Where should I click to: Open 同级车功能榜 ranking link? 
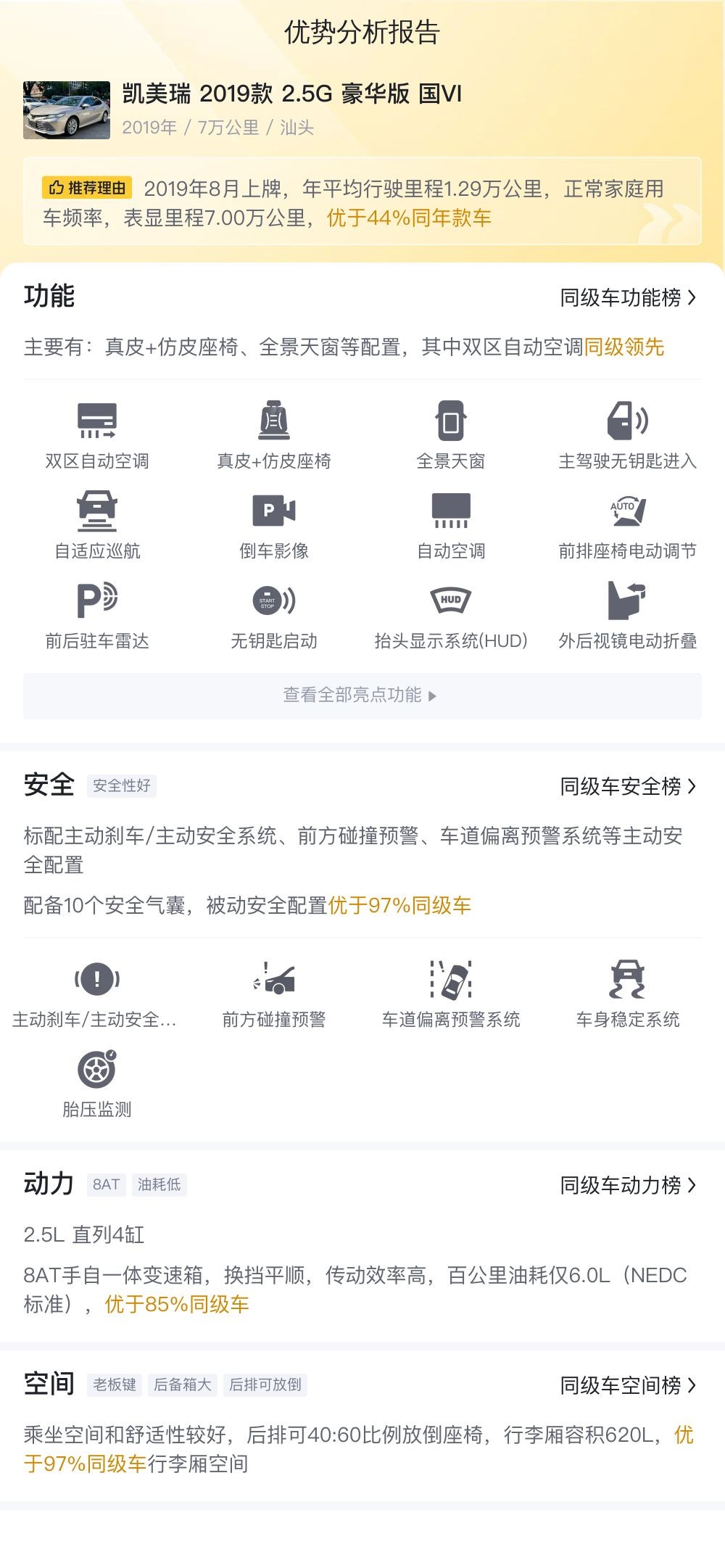628,298
